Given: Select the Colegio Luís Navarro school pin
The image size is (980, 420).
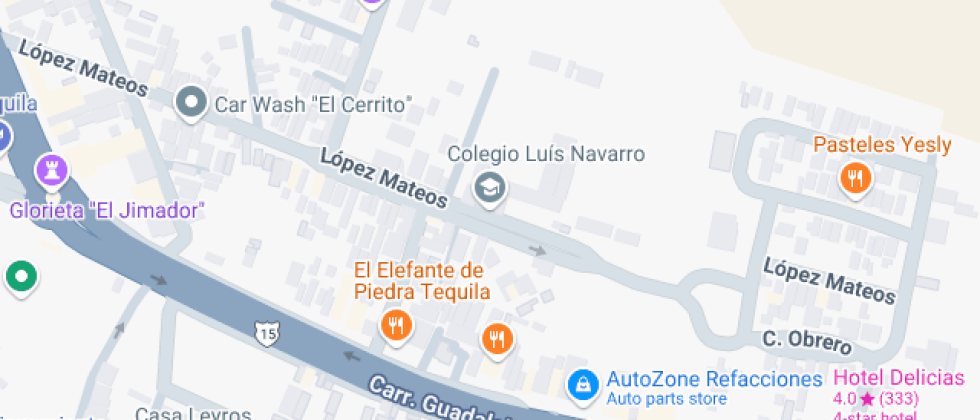Looking at the screenshot, I should point(489,186).
